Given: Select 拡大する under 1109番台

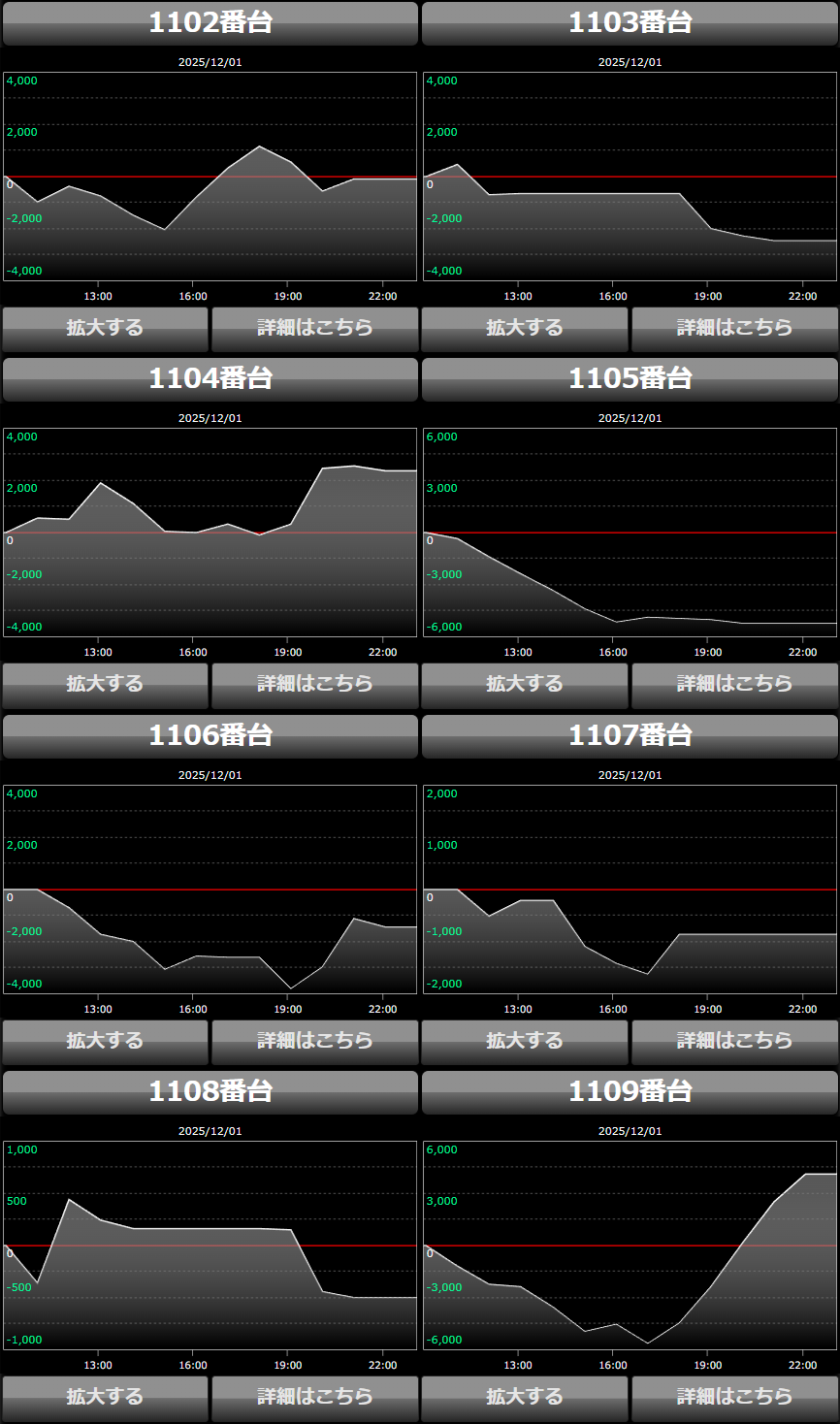Looking at the screenshot, I should click(525, 1398).
